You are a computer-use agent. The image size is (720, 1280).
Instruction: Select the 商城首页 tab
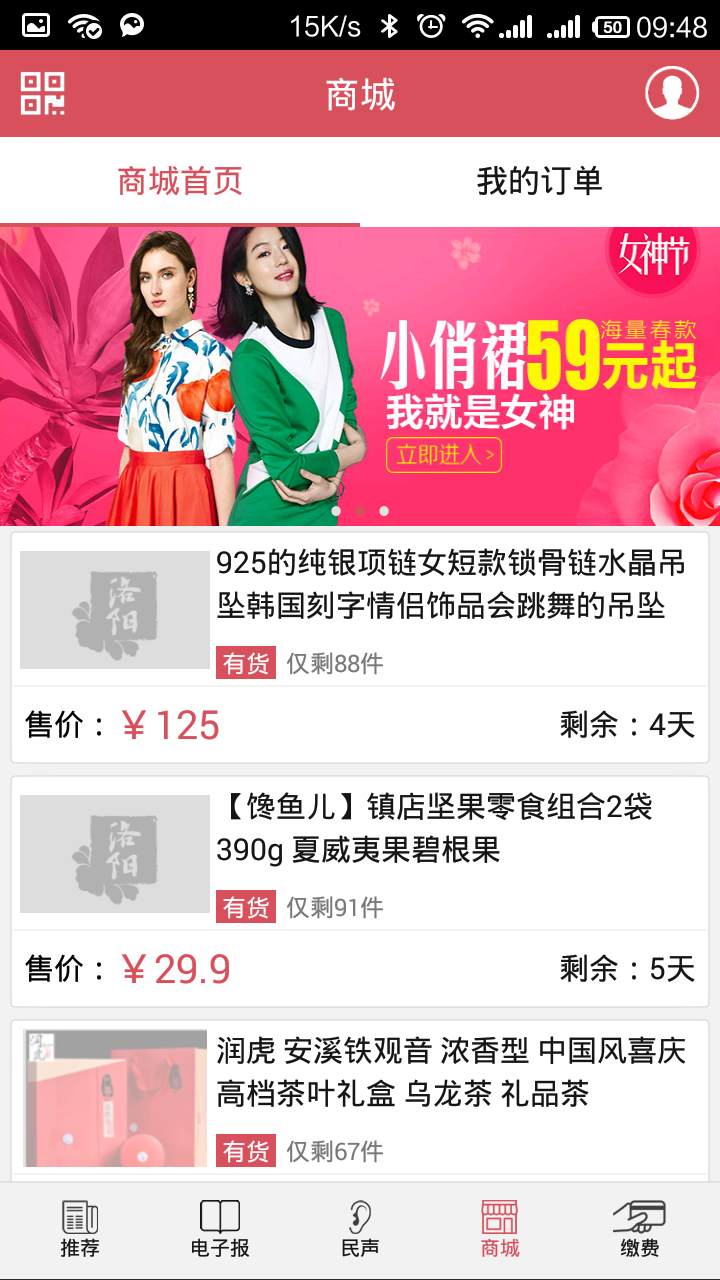(180, 182)
